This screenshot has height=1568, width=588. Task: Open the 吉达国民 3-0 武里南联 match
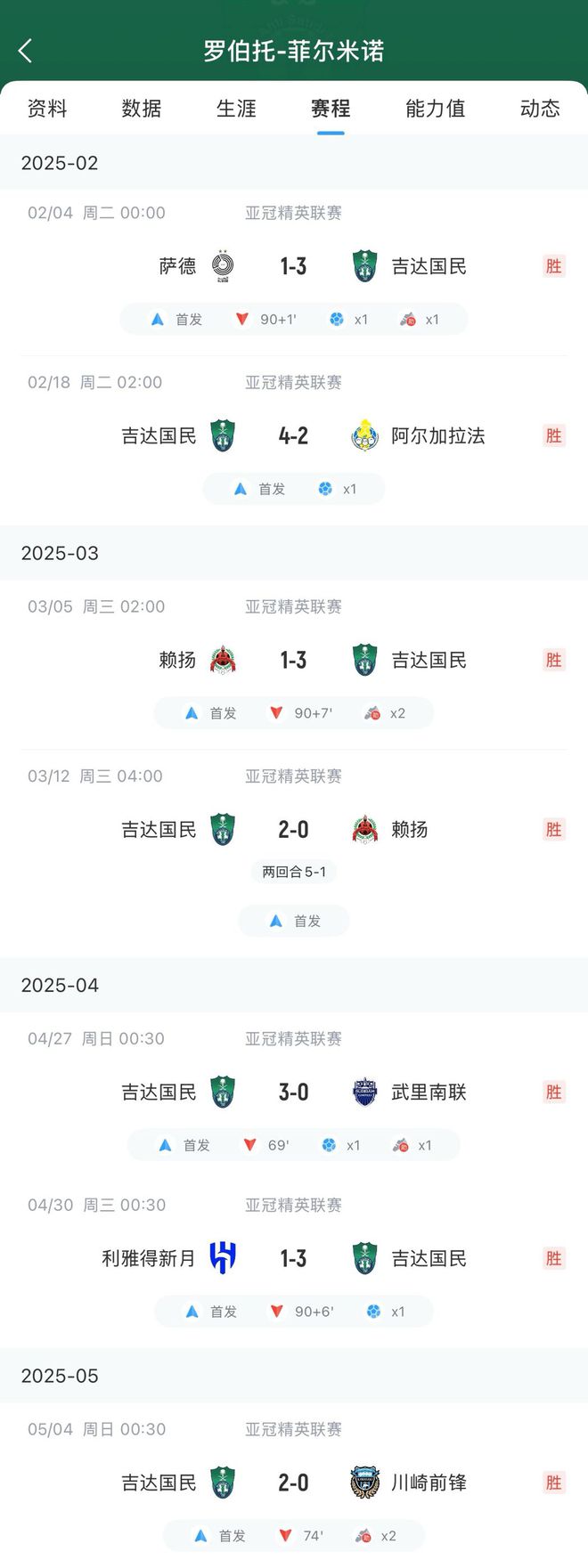(x=293, y=1092)
